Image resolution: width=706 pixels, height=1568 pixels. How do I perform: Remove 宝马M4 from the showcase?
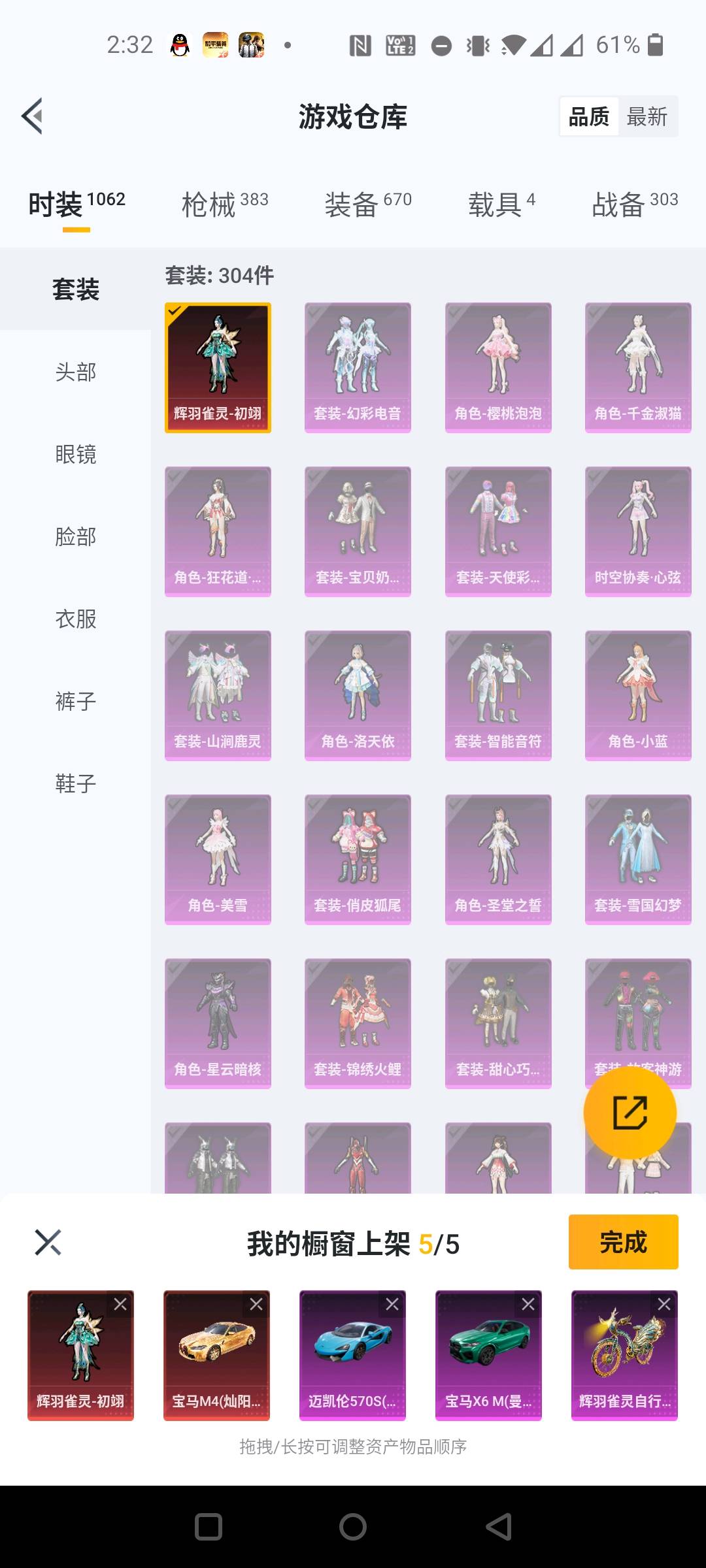256,1304
